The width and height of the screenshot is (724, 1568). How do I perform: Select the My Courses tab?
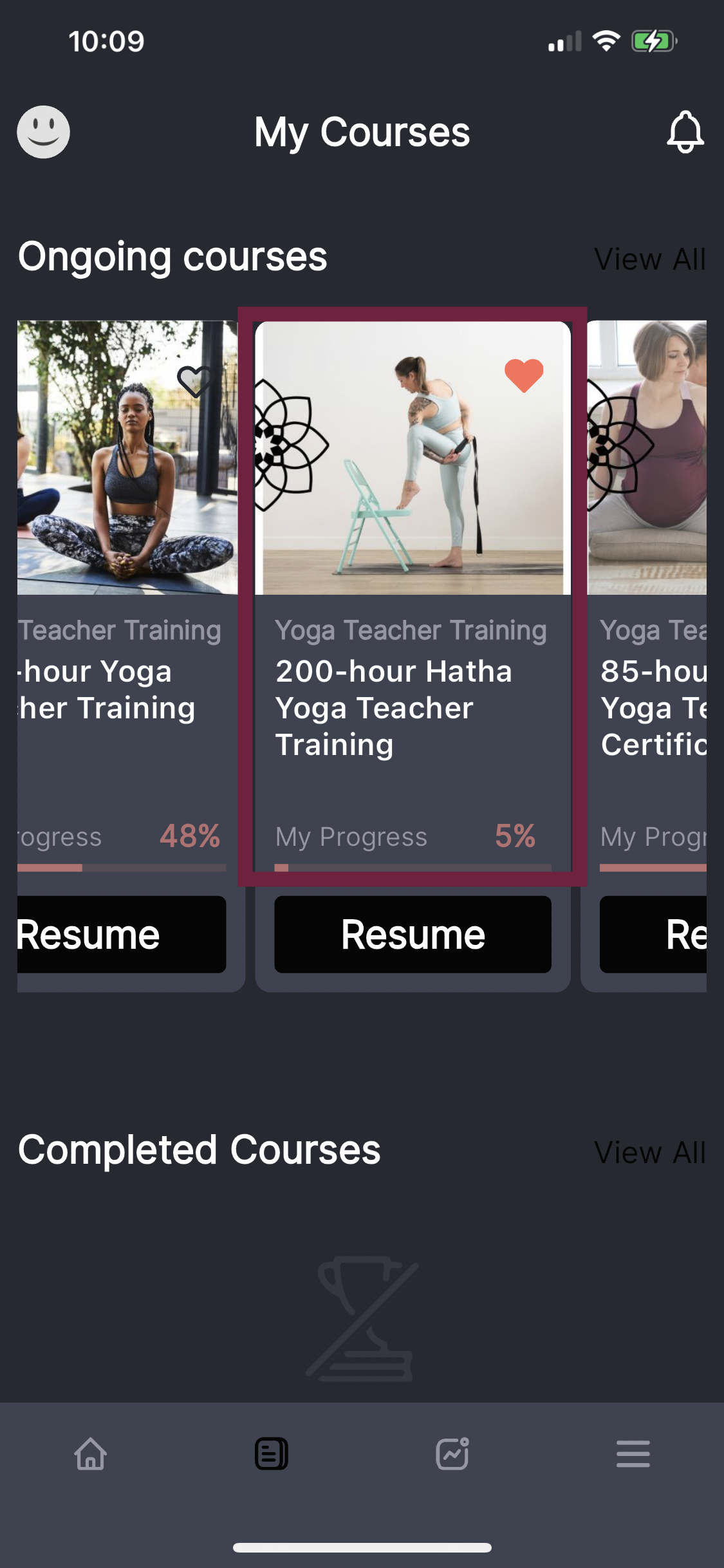click(x=271, y=1454)
